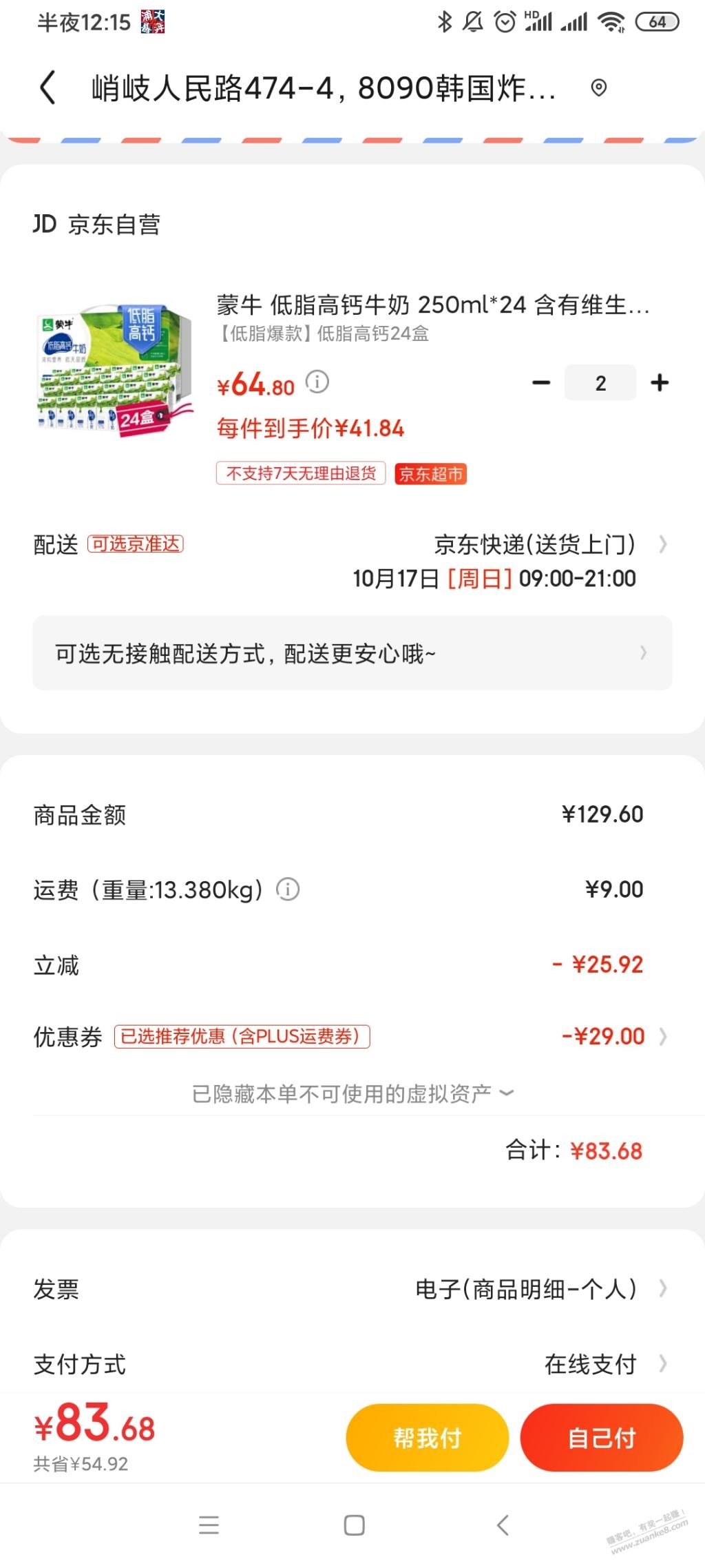
Task: Open the price info icon beside ¥64.80
Action: tap(317, 382)
